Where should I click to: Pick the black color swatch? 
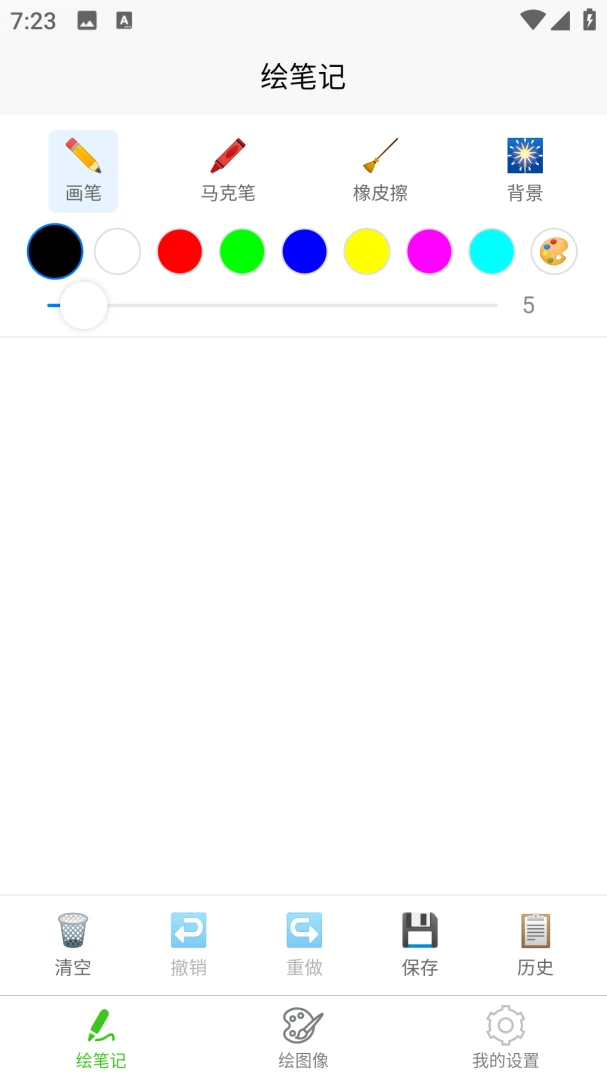coord(55,251)
